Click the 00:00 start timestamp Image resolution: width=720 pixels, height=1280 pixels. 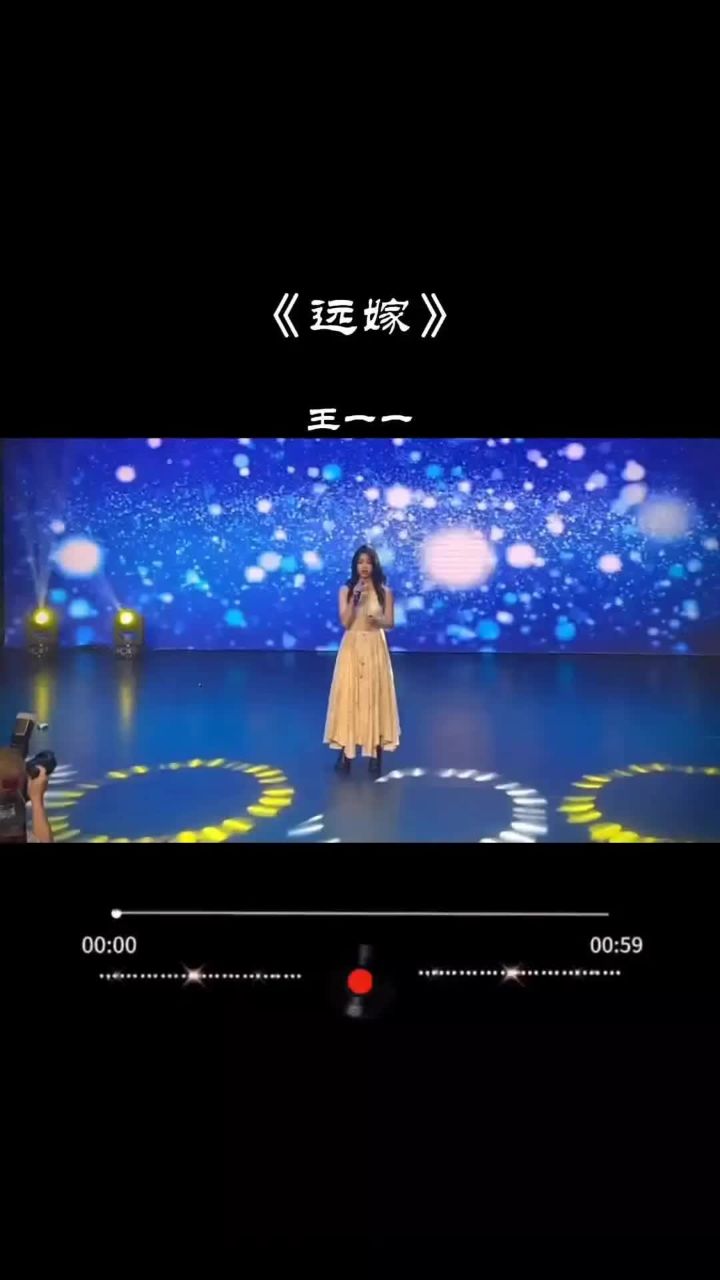coord(109,944)
